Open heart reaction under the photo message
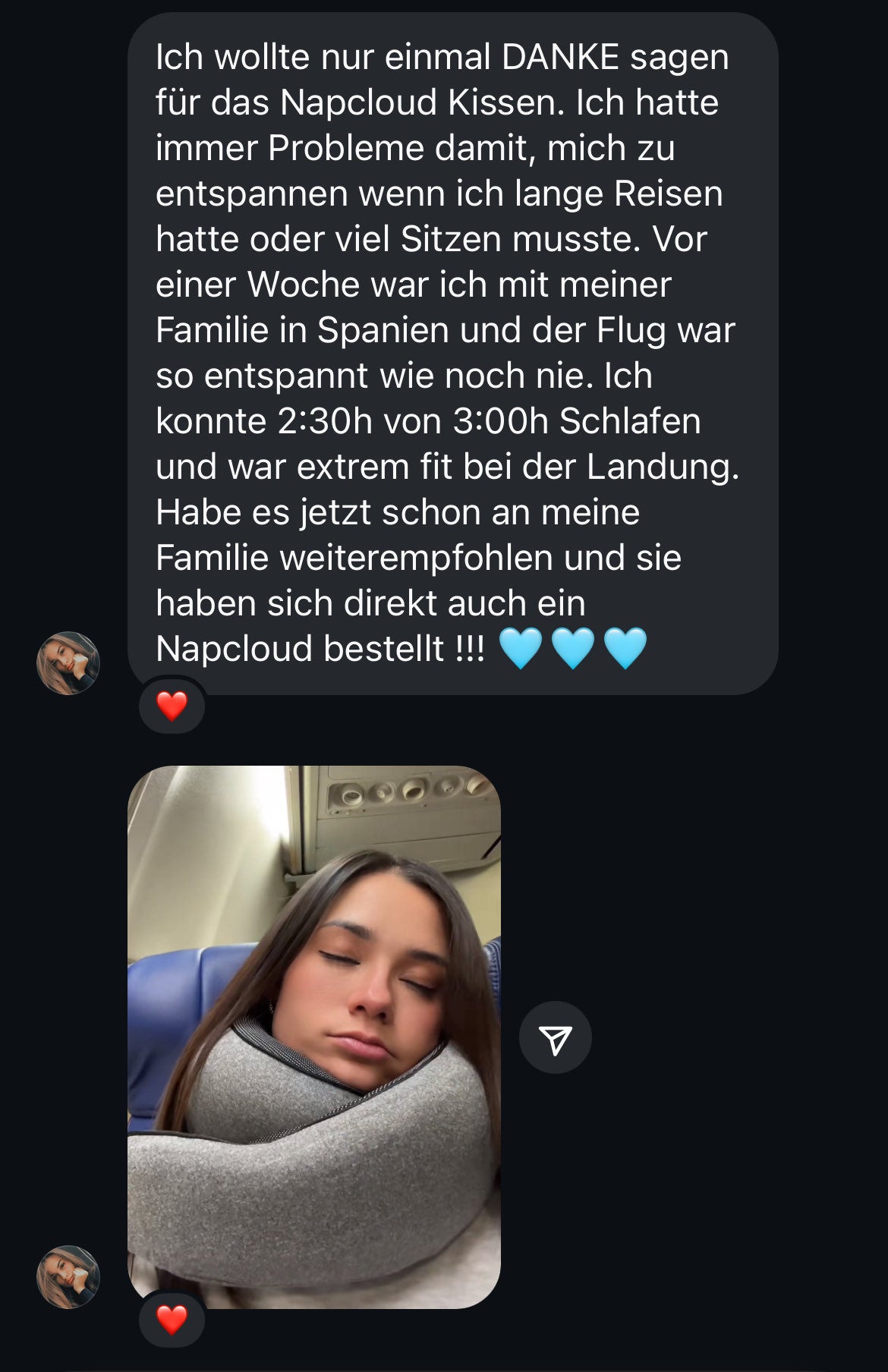Viewport: 888px width, 1372px height. click(x=172, y=1320)
